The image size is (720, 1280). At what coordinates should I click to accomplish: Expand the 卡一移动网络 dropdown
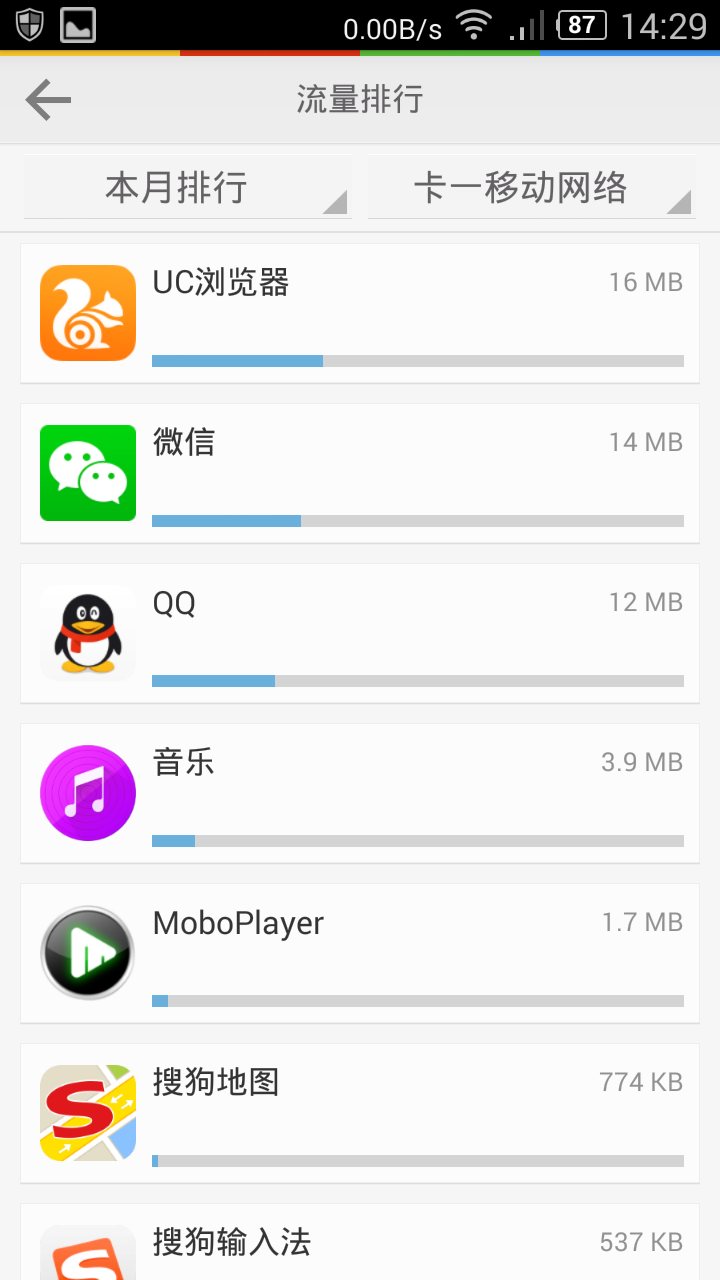(x=531, y=187)
